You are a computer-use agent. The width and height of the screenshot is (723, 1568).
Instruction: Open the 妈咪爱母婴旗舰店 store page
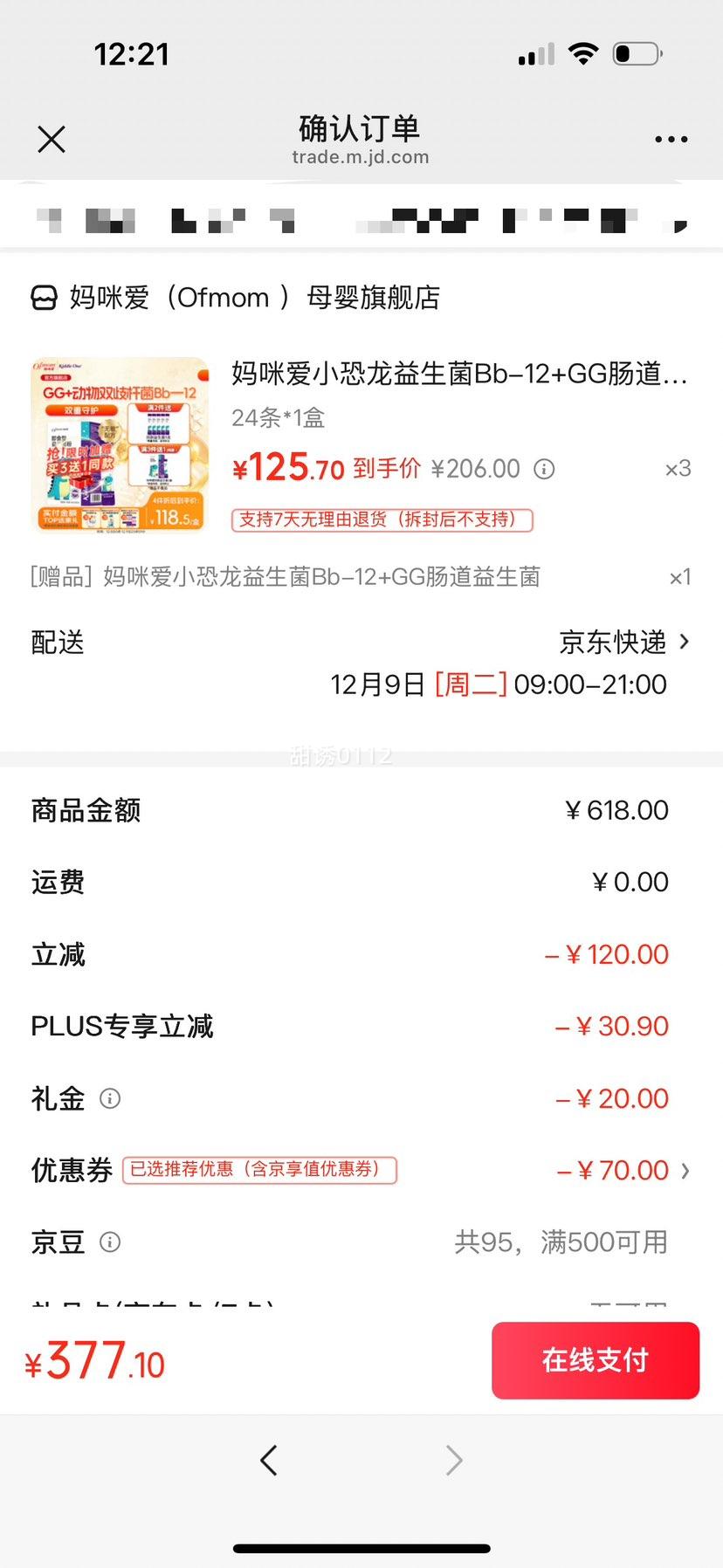click(251, 298)
